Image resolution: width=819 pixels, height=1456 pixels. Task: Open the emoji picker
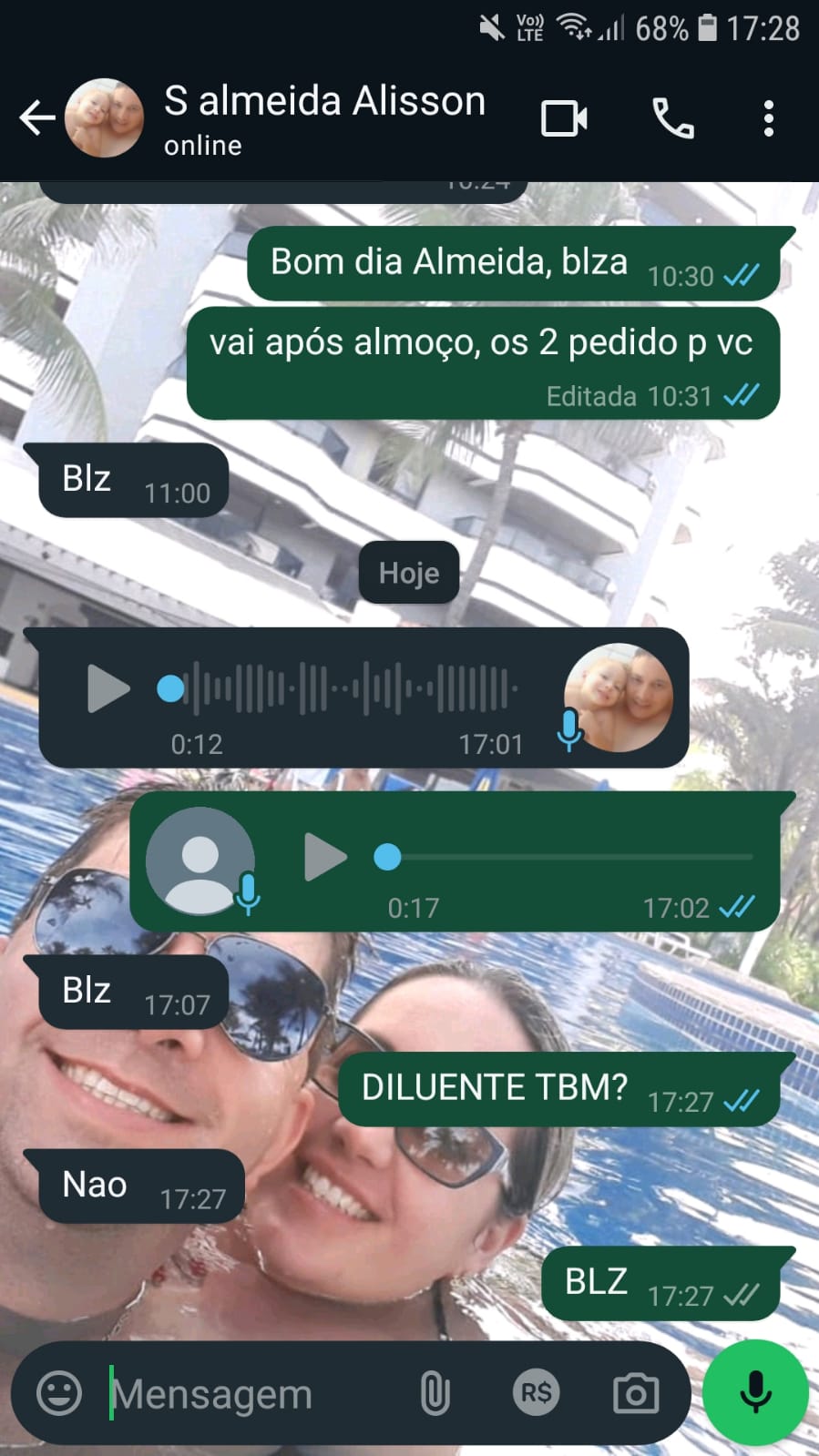click(59, 1393)
